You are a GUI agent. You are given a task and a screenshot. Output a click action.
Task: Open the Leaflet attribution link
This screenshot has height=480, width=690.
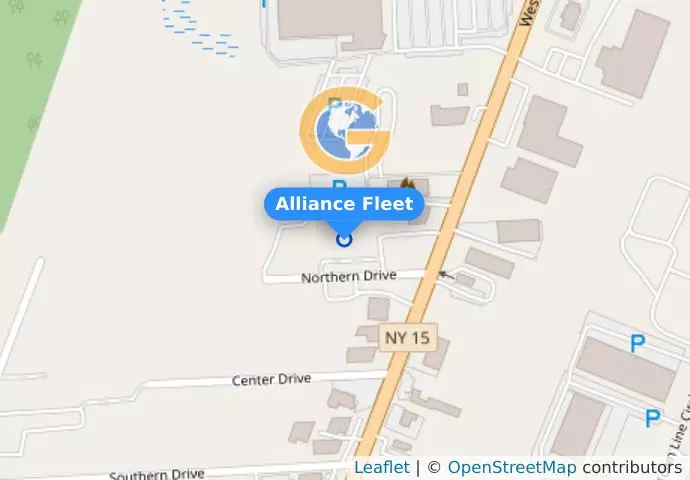coord(381,468)
